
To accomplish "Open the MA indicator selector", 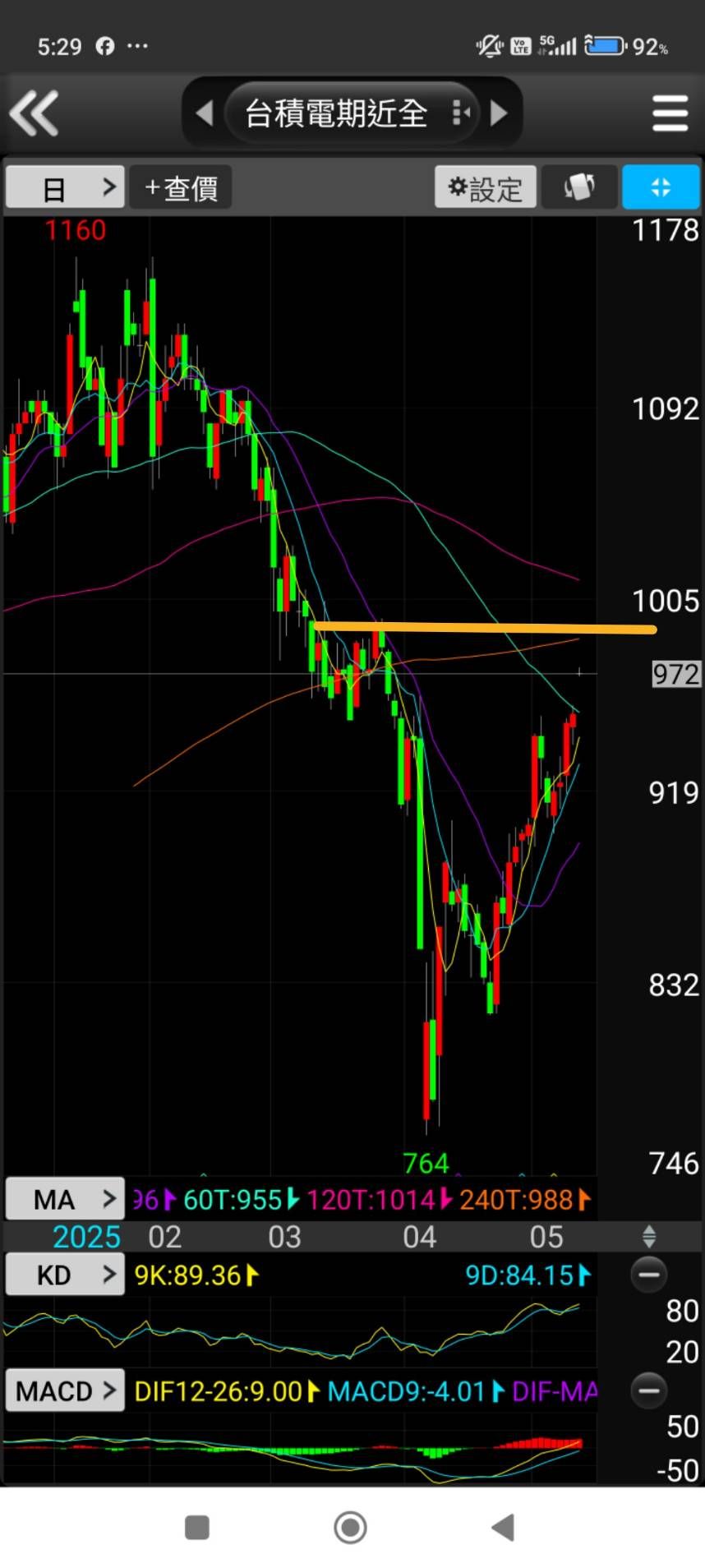I will point(65,1199).
